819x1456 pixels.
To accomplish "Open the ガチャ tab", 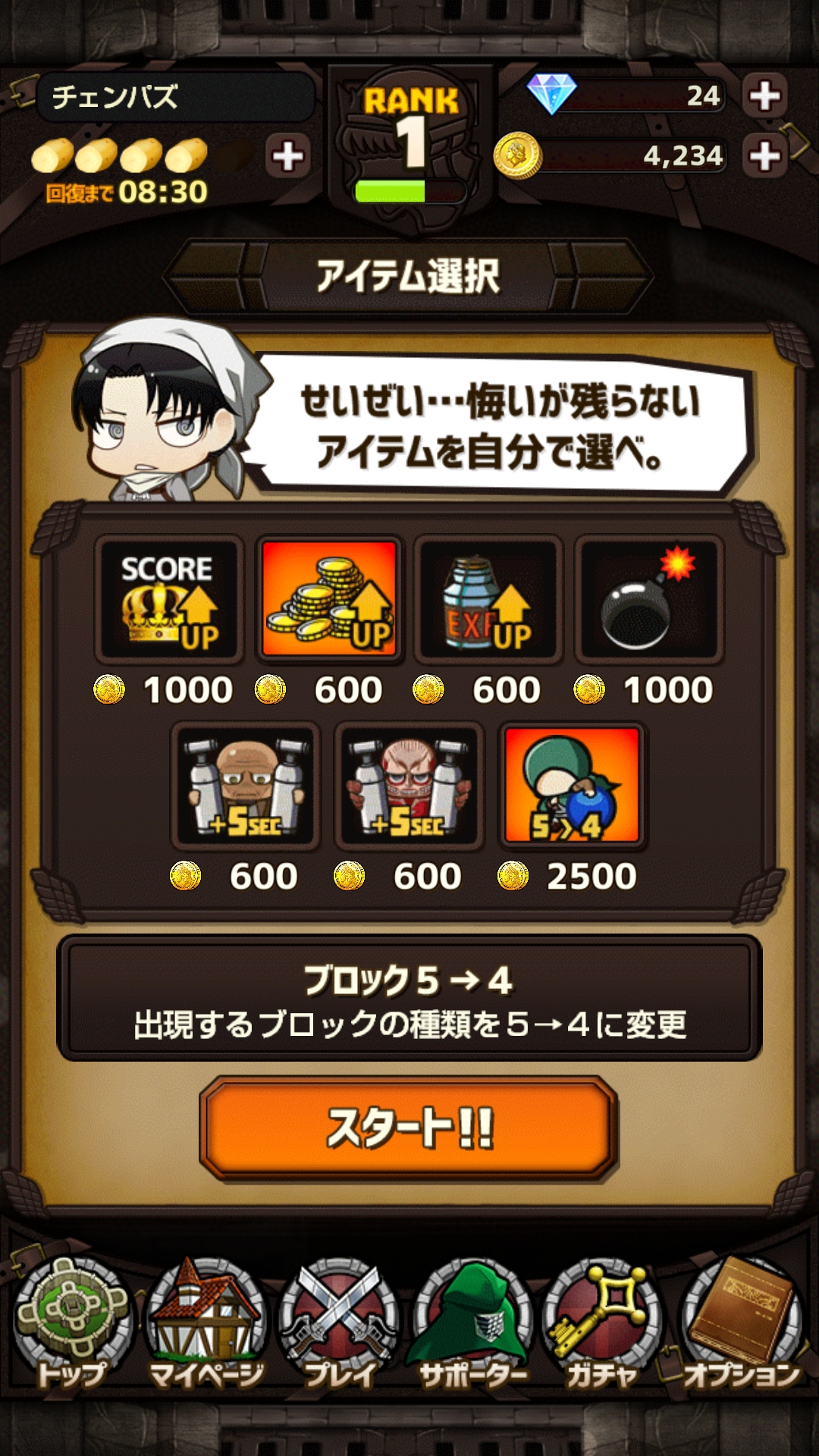I will [x=603, y=1323].
